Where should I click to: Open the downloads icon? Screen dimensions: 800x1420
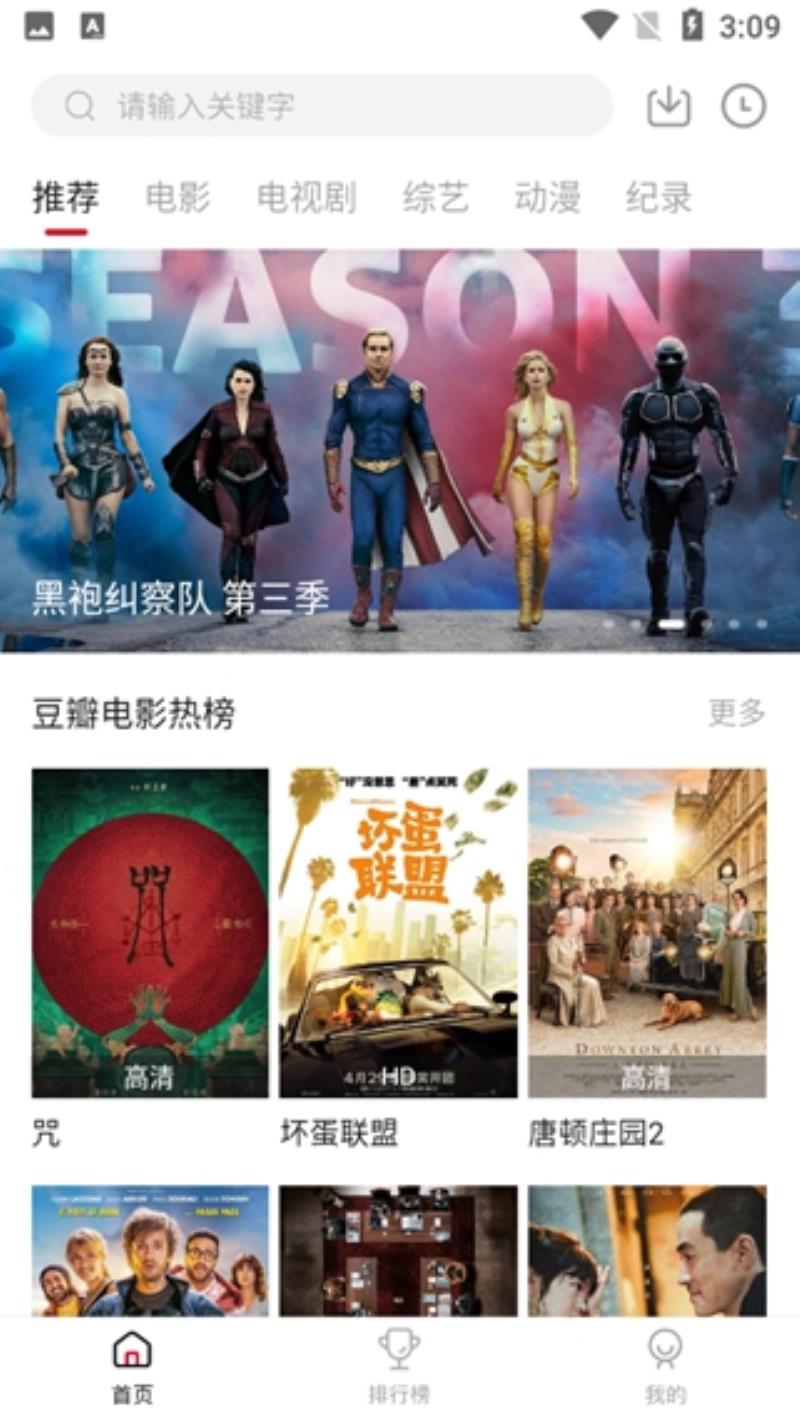point(669,106)
